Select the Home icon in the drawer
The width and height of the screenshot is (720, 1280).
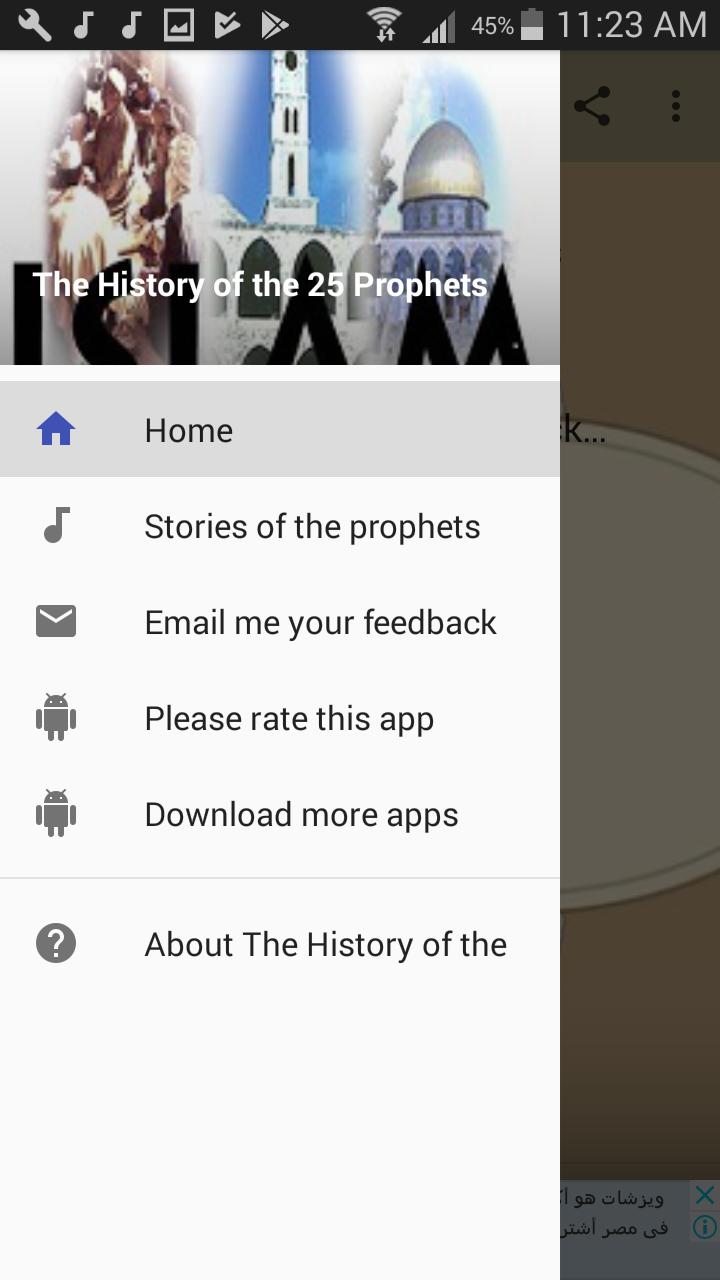coord(56,429)
